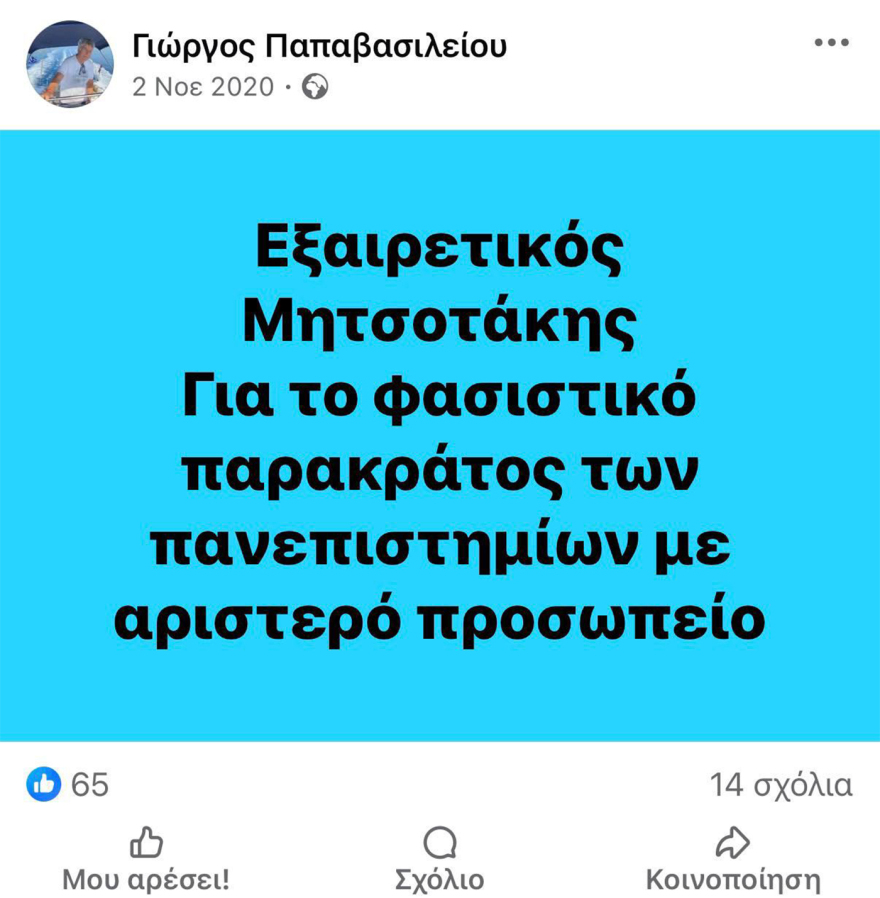Open the 14 σχόλια comments
Image resolution: width=880 pixels, height=898 pixels.
click(781, 785)
